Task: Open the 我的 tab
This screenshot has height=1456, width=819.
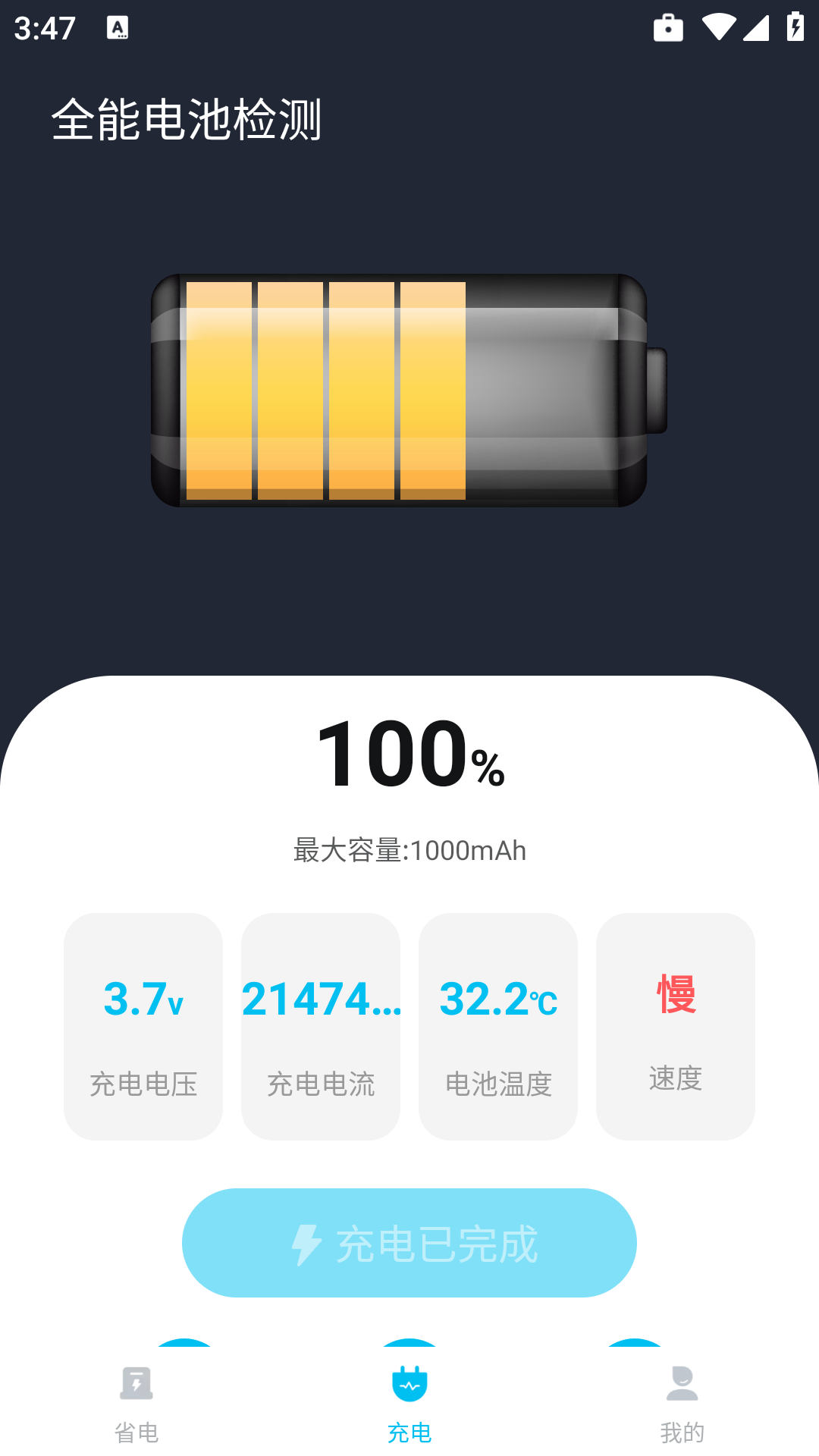Action: click(682, 1403)
